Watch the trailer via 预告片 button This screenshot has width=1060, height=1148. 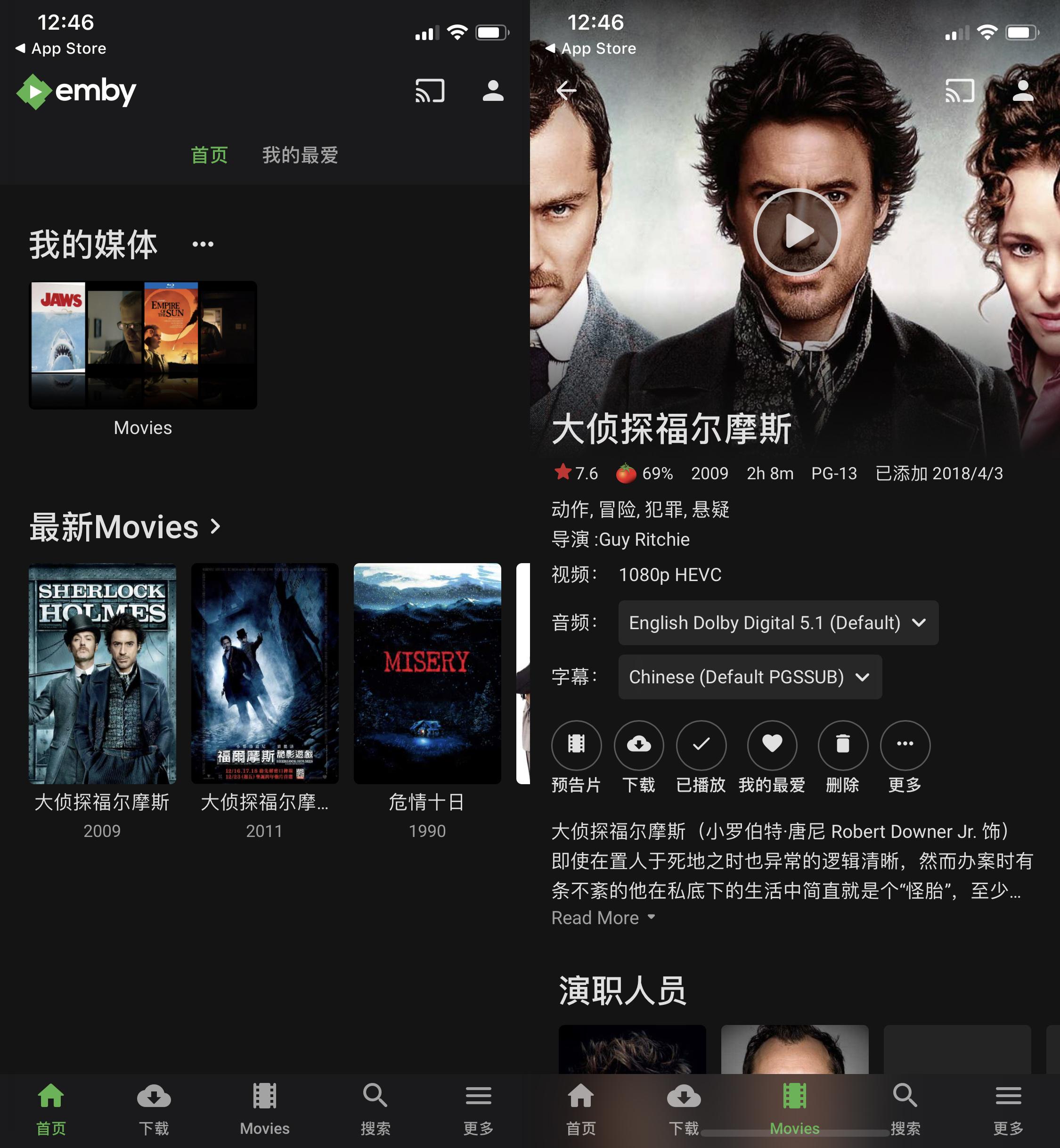pyautogui.click(x=576, y=745)
